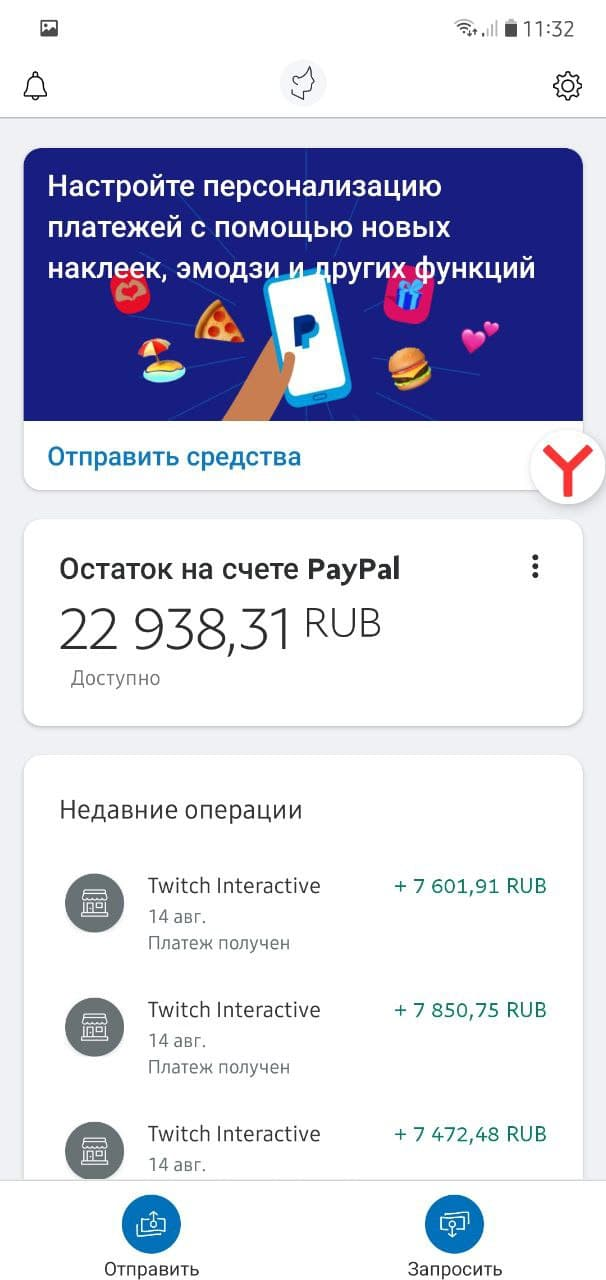The width and height of the screenshot is (606, 1280).
Task: View Twitch payment of 7 850,75 RUB
Action: point(303,1037)
